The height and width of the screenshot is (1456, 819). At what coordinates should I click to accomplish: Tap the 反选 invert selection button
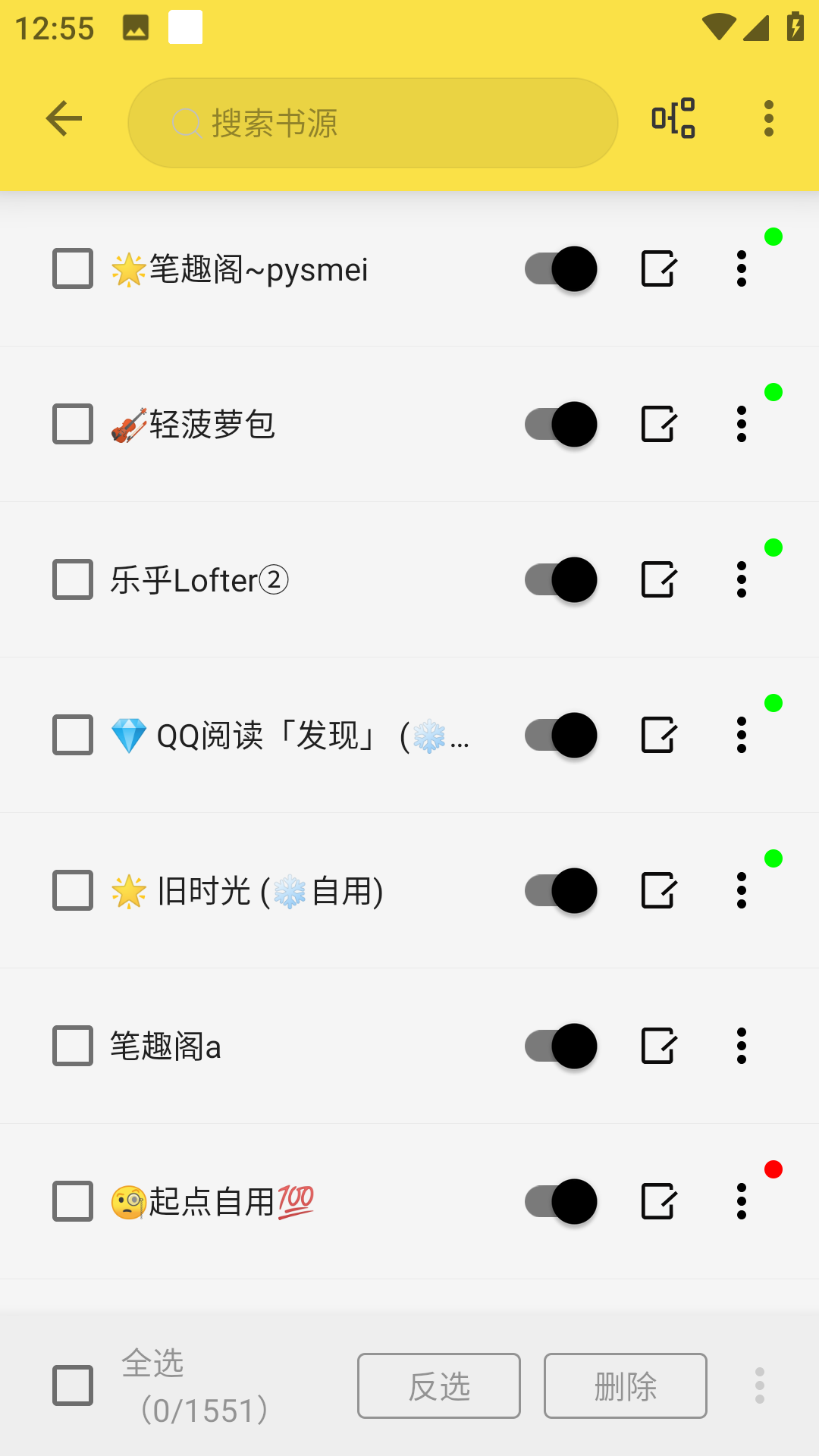(x=439, y=1385)
